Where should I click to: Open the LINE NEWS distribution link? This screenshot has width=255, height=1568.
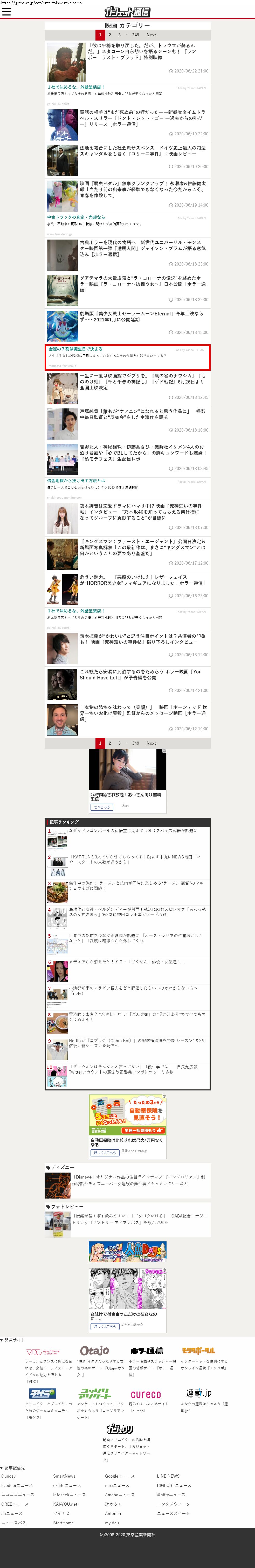point(168,1476)
